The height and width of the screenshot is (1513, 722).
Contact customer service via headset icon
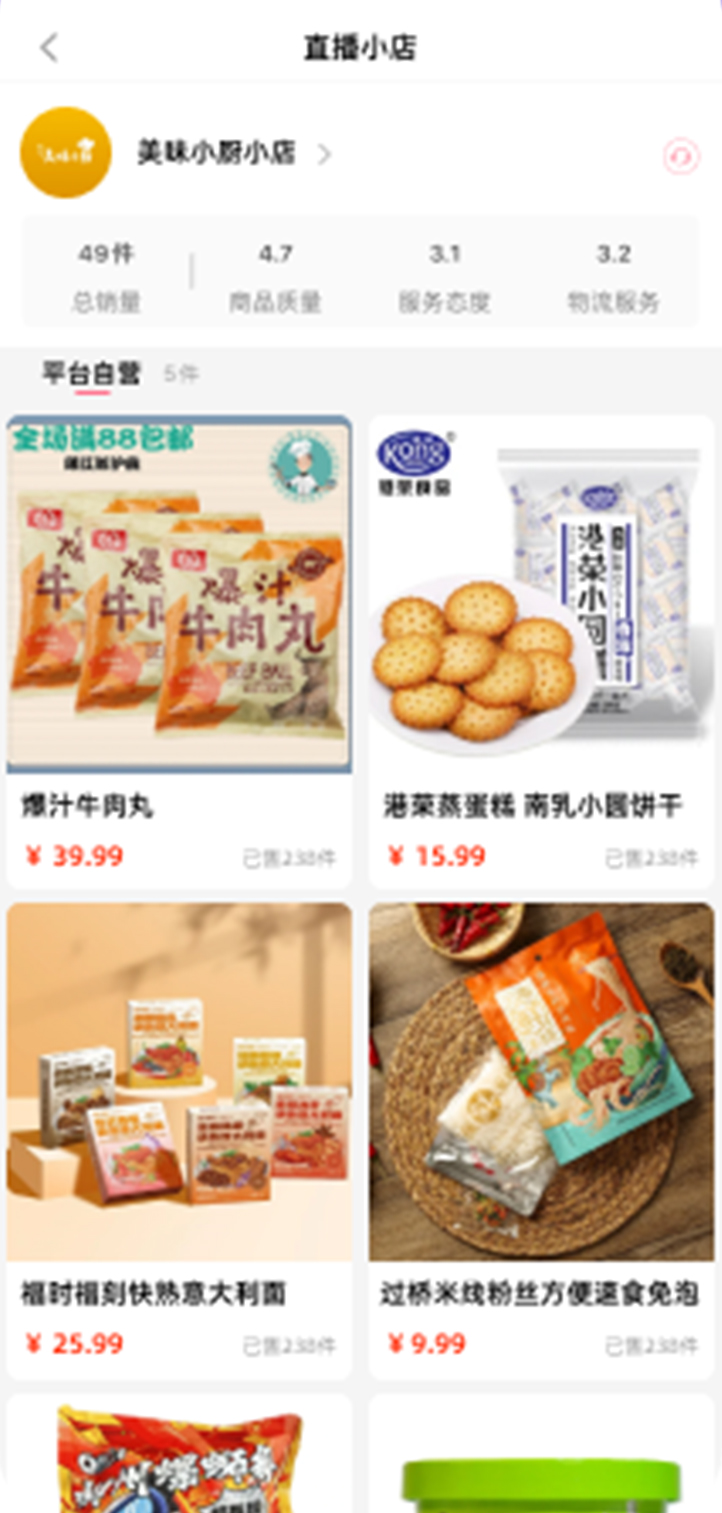(682, 156)
